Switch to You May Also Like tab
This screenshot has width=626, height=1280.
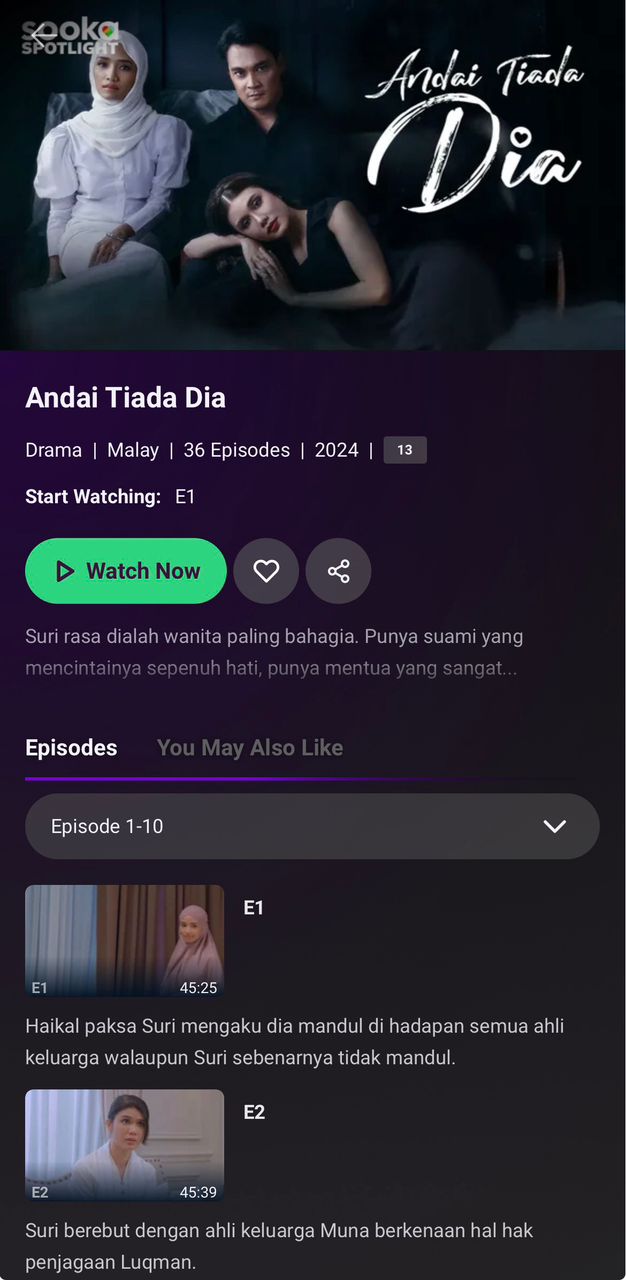click(250, 748)
